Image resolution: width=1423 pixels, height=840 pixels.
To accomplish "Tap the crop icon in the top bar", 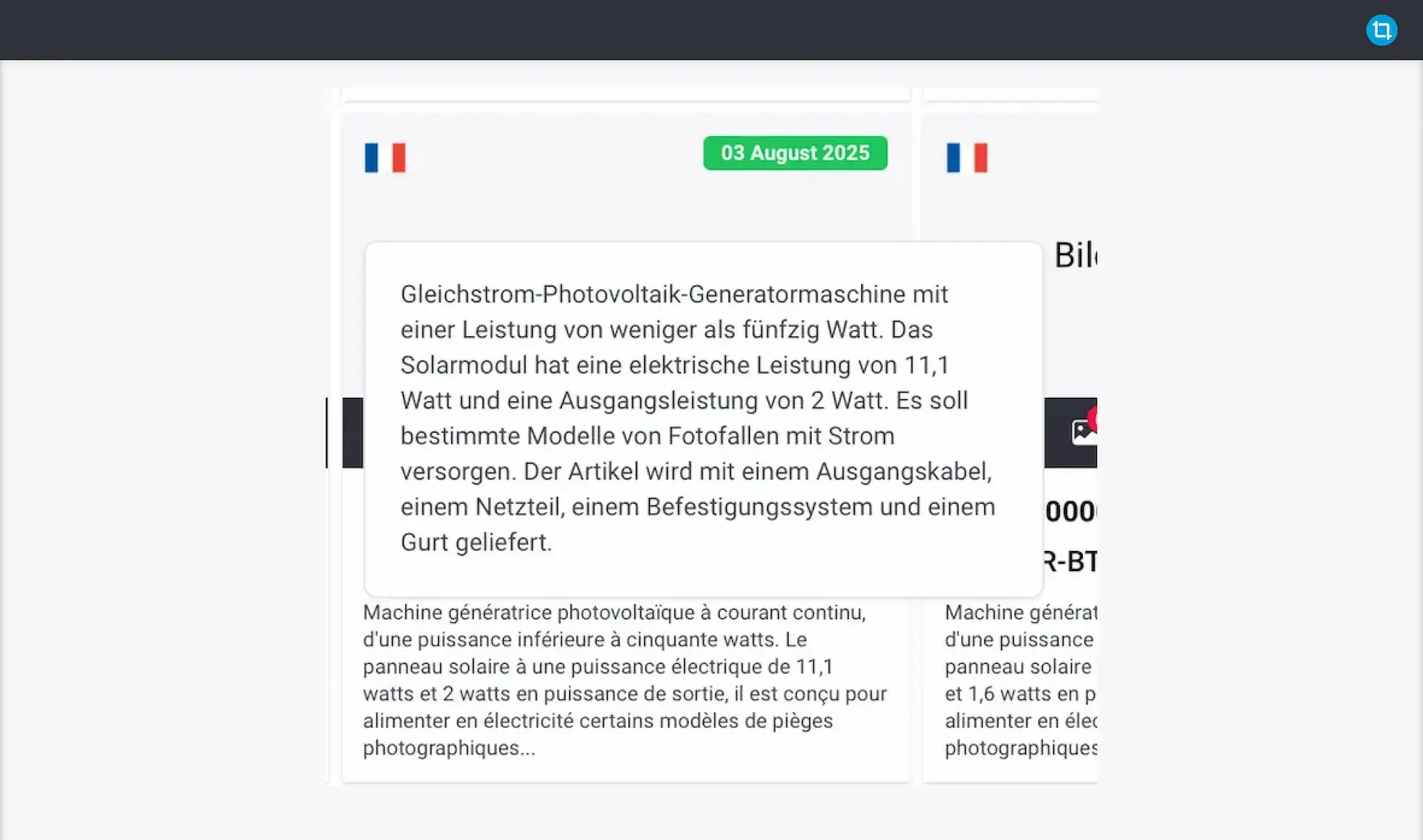I will pyautogui.click(x=1381, y=30).
